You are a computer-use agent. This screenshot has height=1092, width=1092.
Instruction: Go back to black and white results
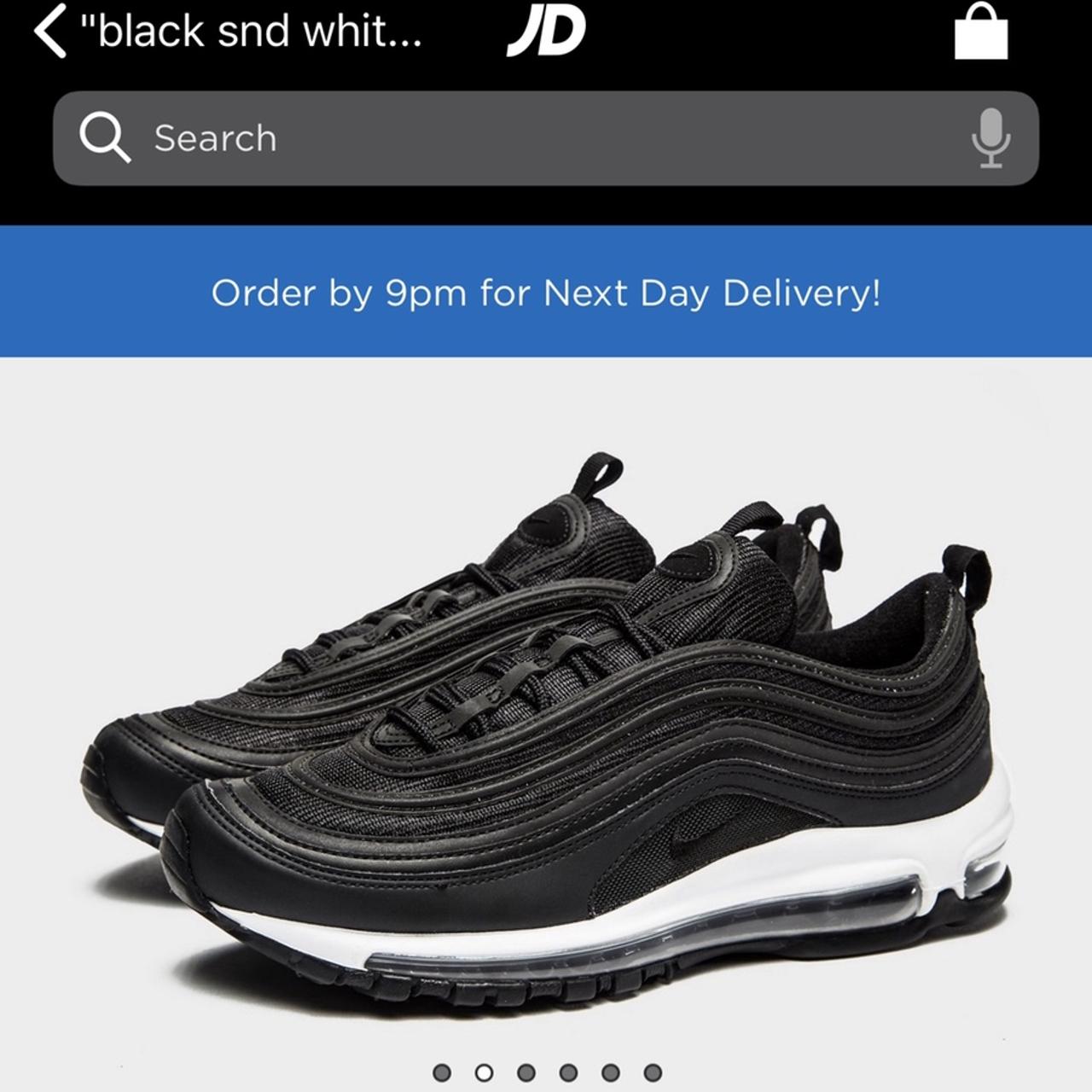[x=51, y=32]
